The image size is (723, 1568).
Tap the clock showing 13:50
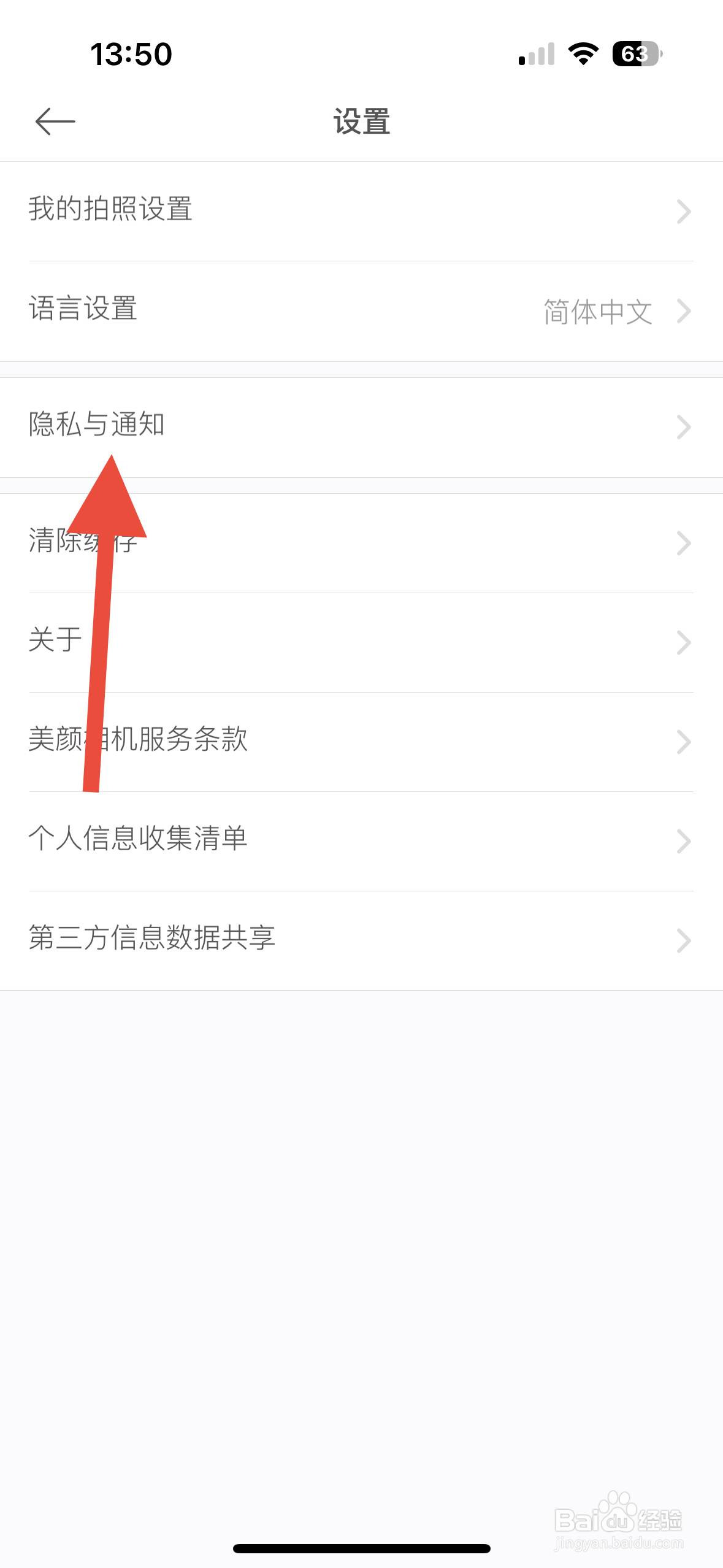point(132,54)
